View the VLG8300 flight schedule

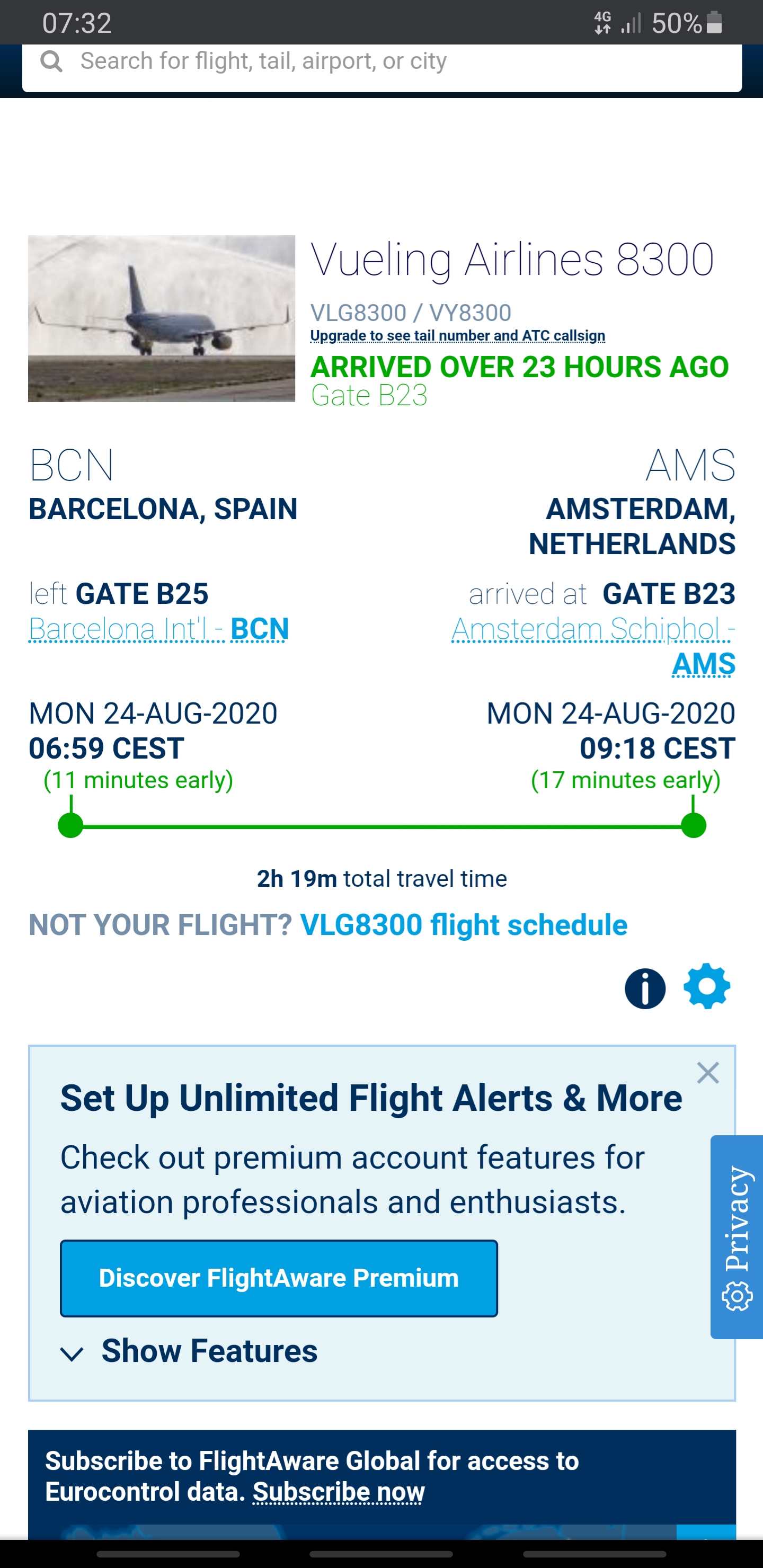tap(464, 925)
